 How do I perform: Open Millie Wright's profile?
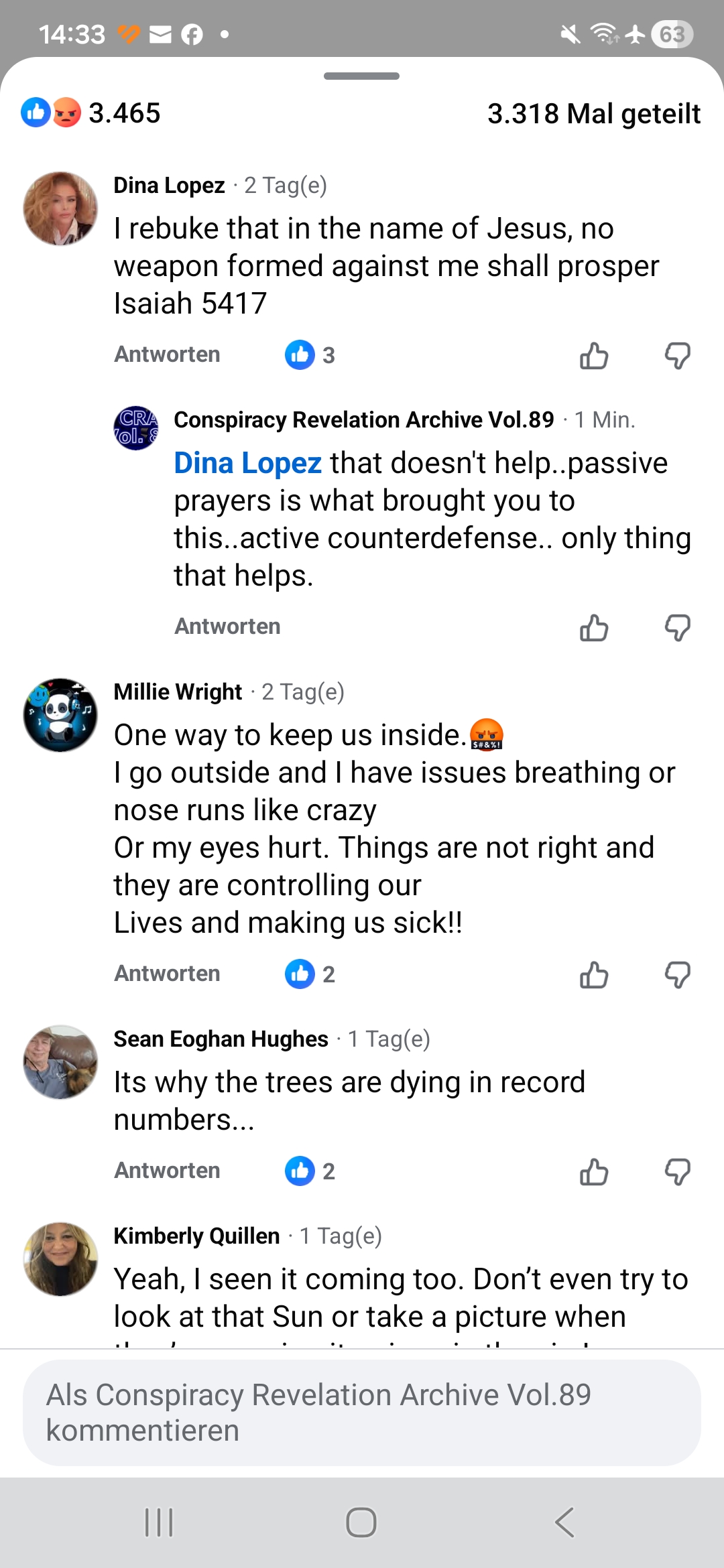60,715
